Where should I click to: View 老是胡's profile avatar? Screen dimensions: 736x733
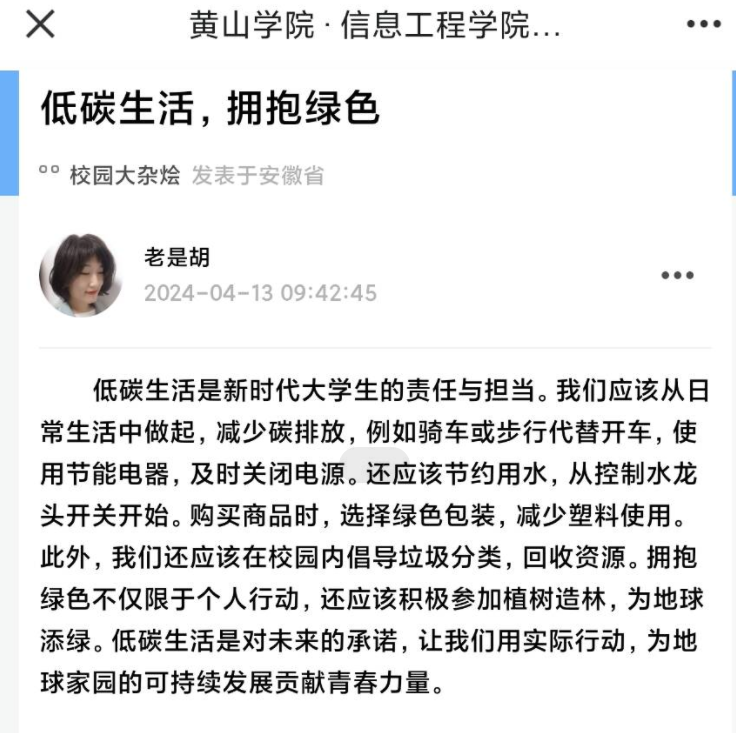(x=81, y=275)
